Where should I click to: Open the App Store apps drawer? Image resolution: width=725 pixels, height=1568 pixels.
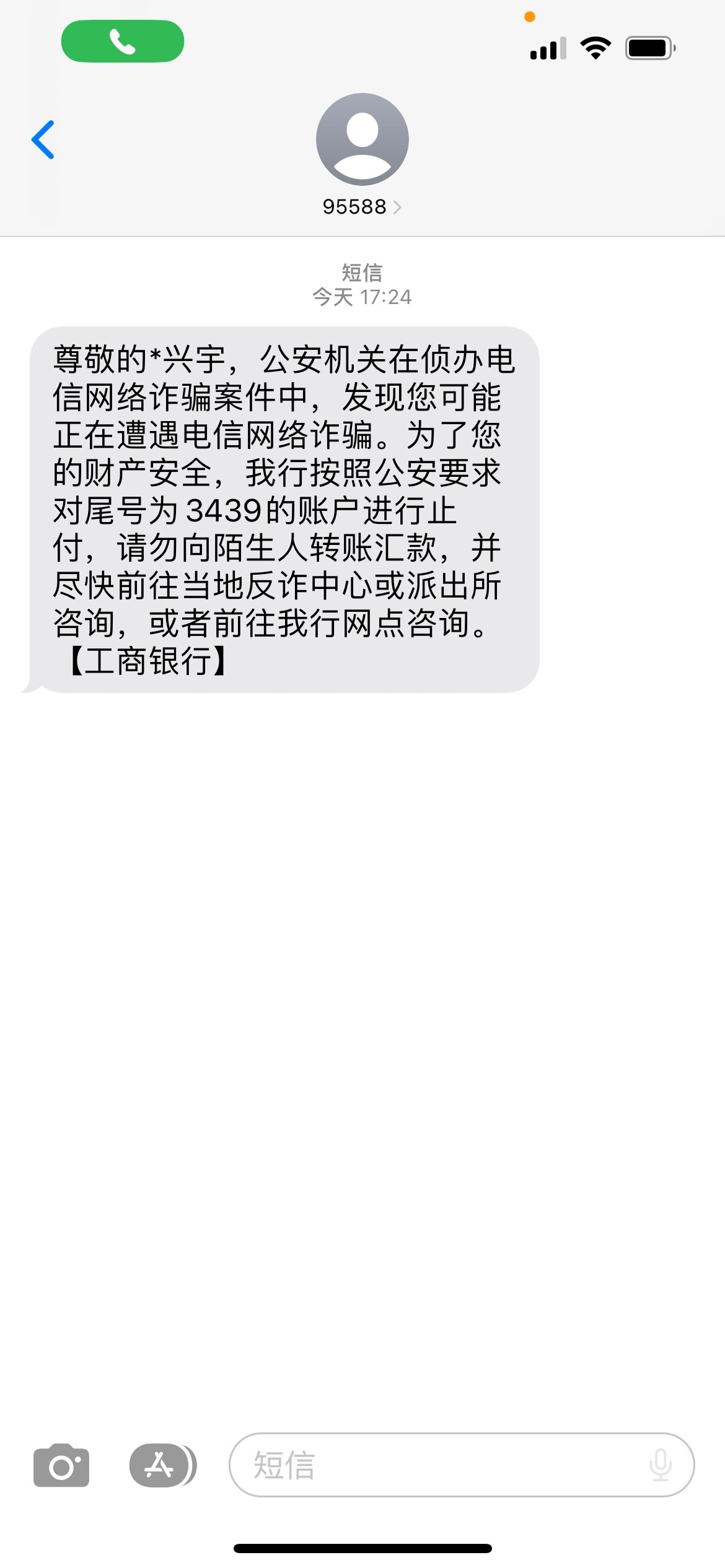[160, 1465]
